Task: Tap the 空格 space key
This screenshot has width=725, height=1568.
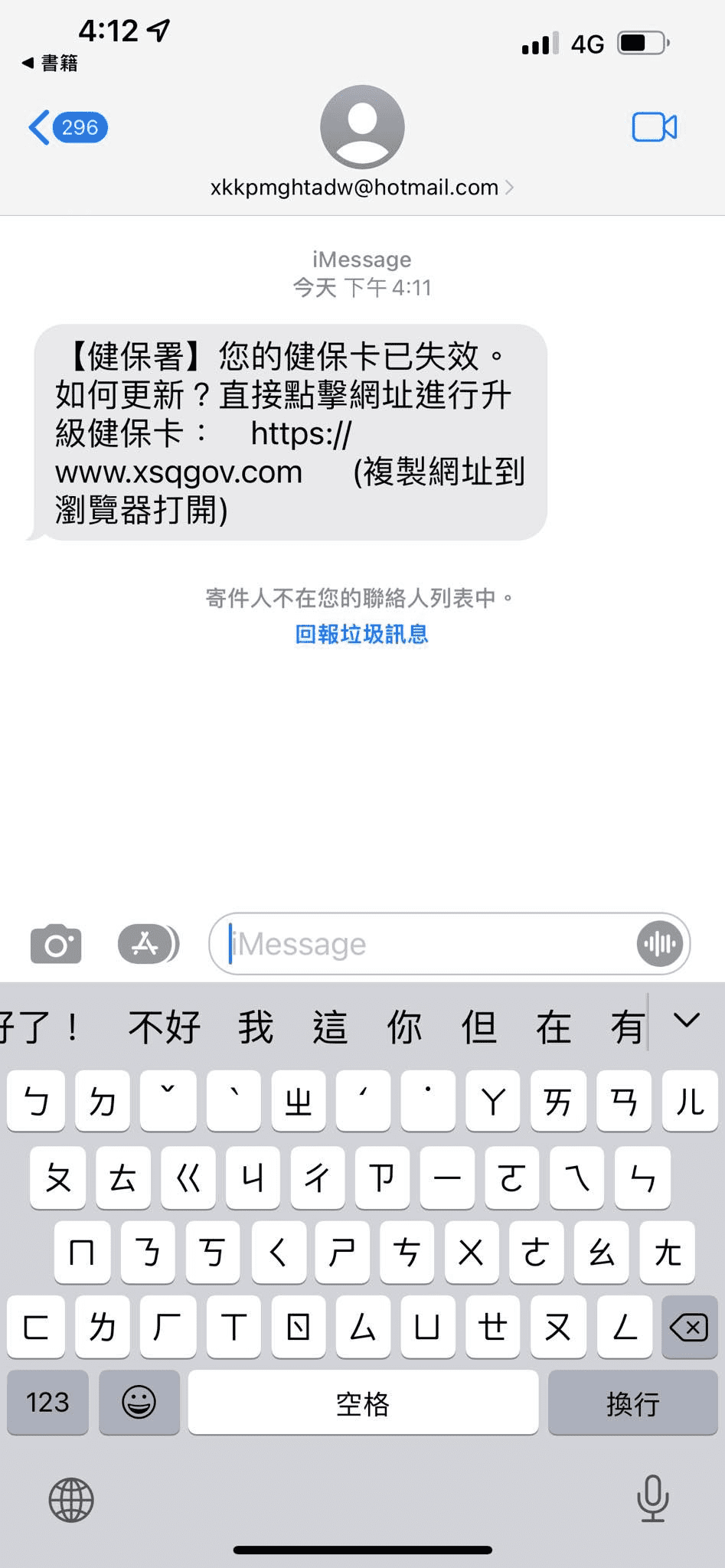Action: tap(363, 1402)
